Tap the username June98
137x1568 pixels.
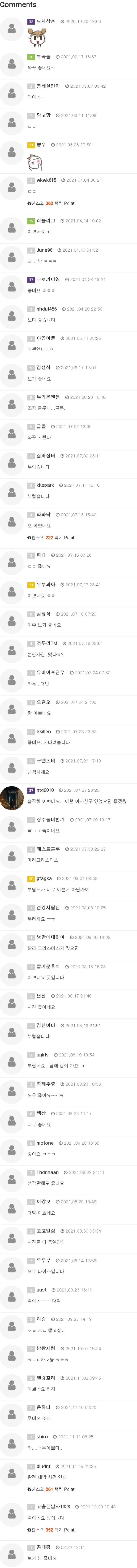pyautogui.click(x=45, y=250)
